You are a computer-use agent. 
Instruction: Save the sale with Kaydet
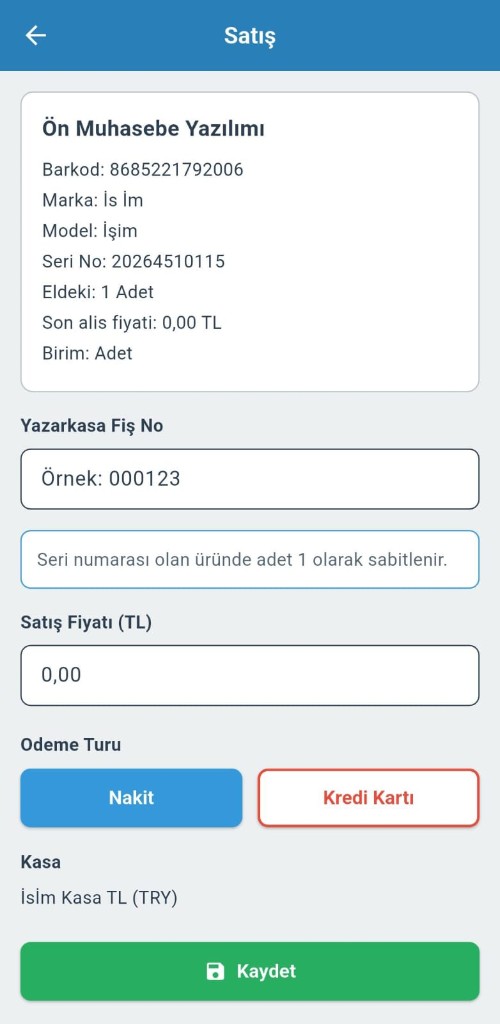coord(250,971)
